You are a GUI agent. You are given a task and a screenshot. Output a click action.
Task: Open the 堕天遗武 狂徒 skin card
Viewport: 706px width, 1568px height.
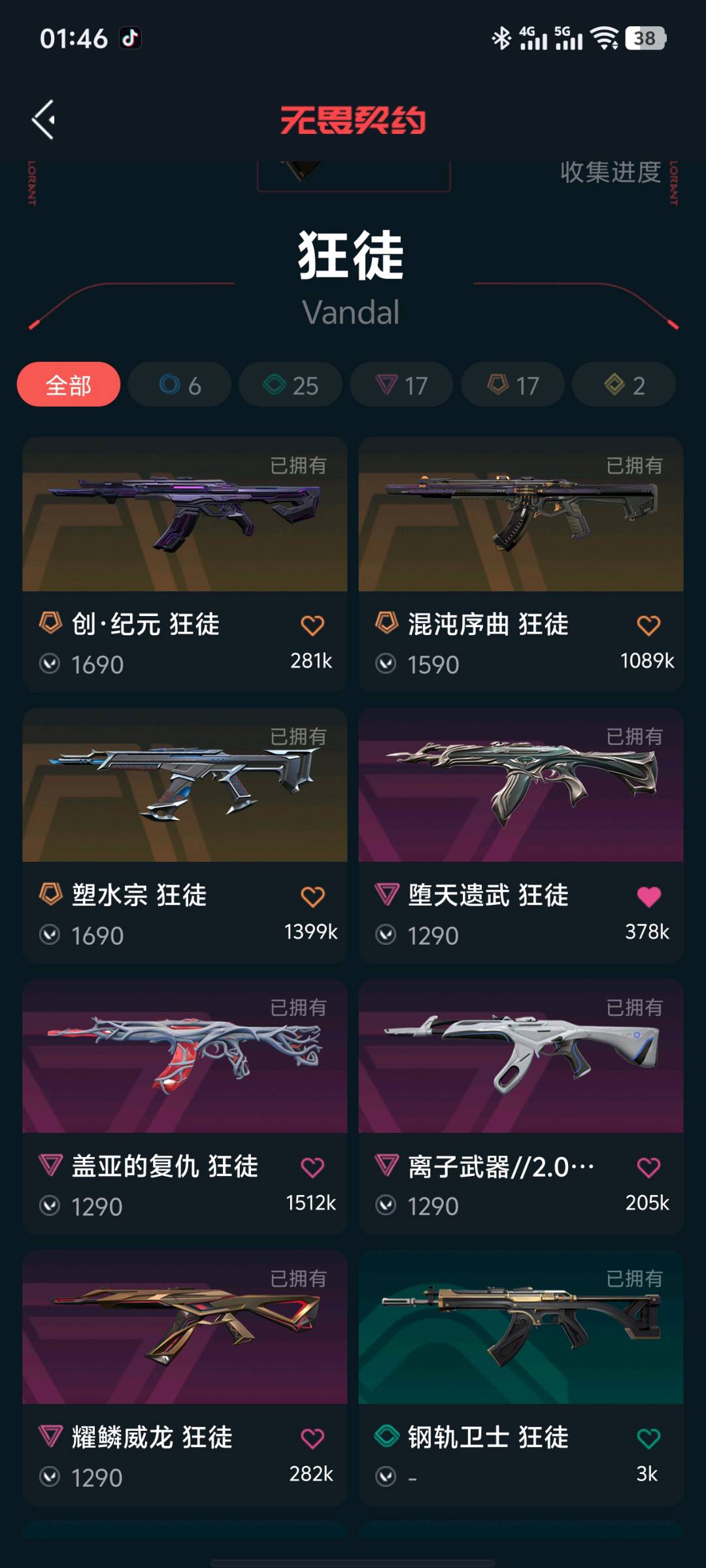tap(521, 836)
